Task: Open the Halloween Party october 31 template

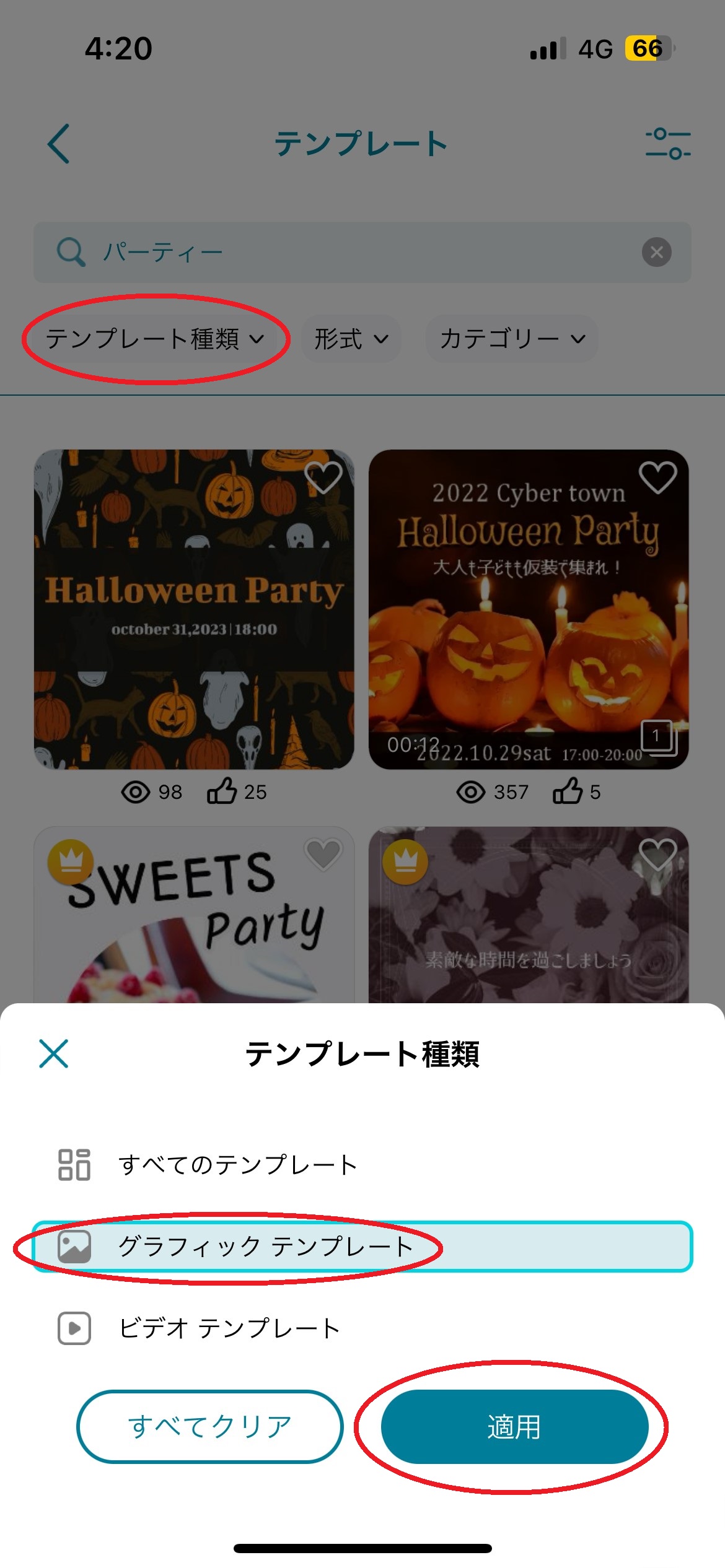Action: pyautogui.click(x=193, y=610)
